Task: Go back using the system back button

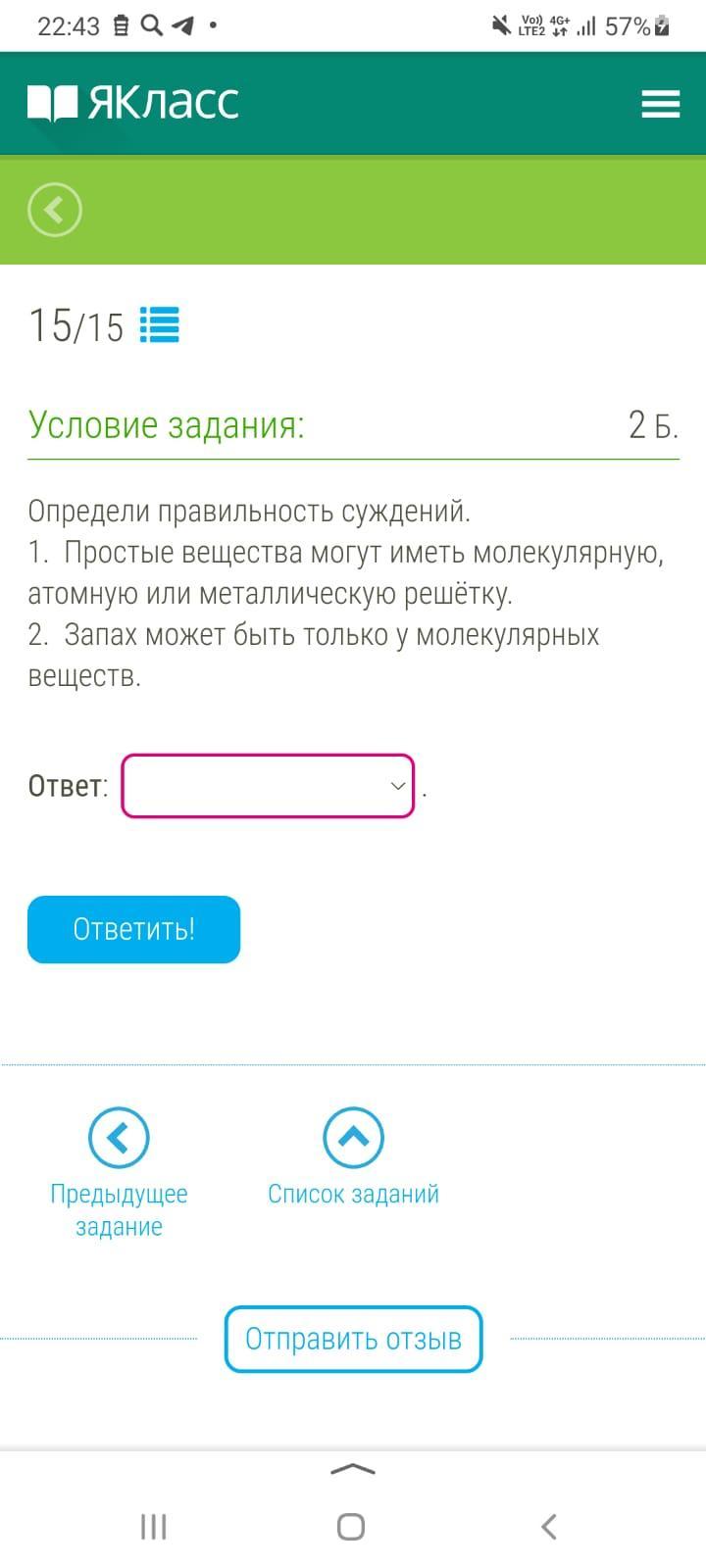Action: click(549, 1526)
